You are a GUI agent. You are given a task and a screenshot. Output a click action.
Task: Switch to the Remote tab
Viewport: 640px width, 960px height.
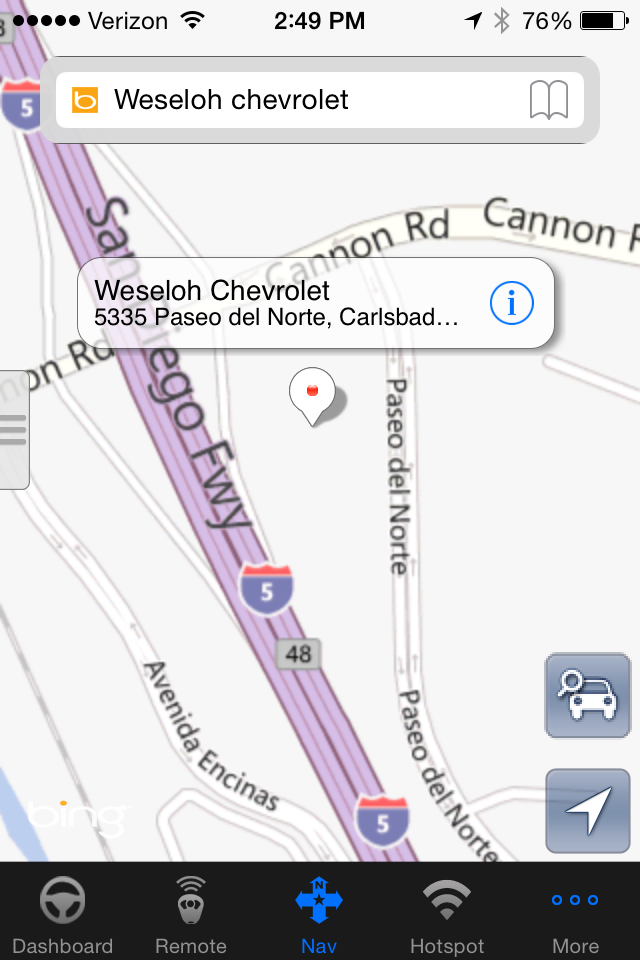191,914
